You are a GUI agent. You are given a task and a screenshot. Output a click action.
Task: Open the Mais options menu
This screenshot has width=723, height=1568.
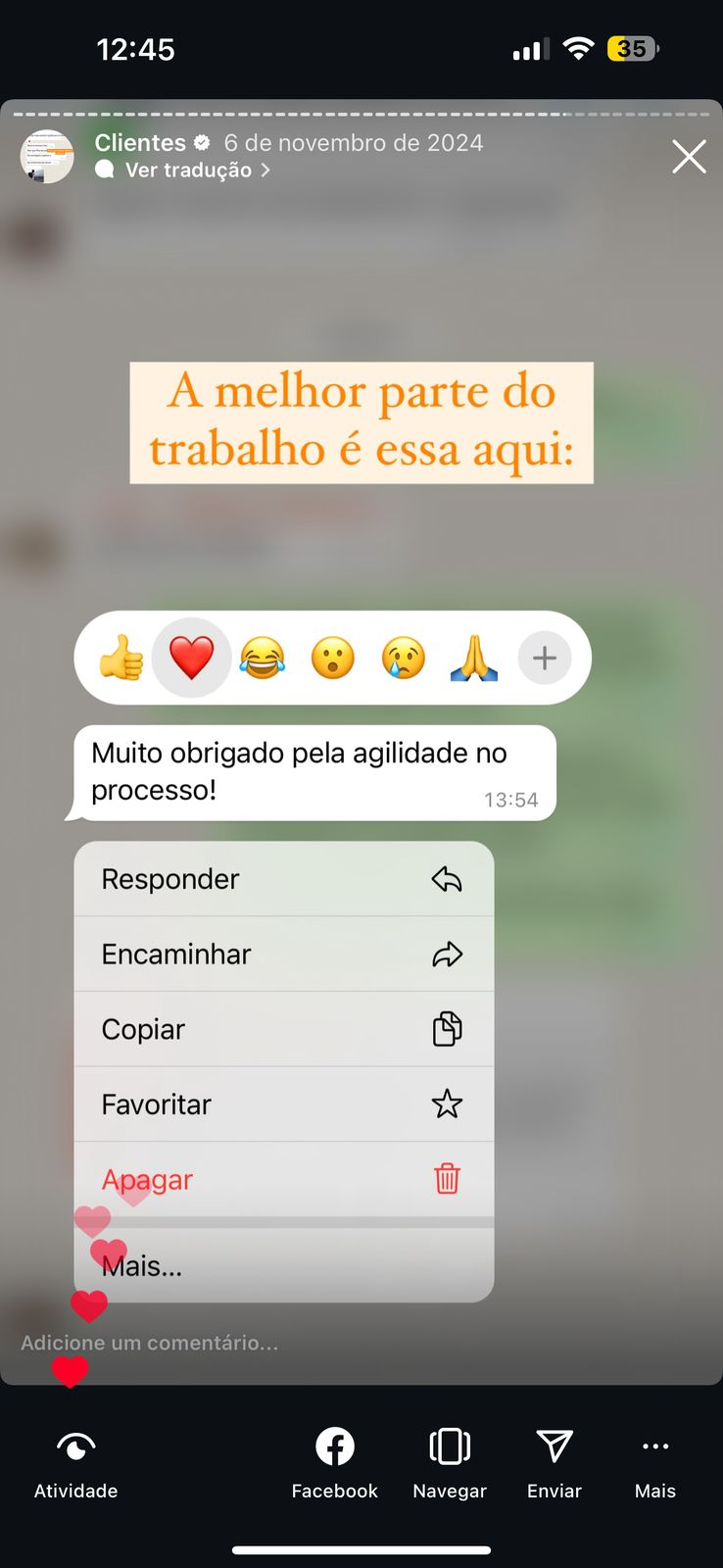click(x=654, y=1462)
